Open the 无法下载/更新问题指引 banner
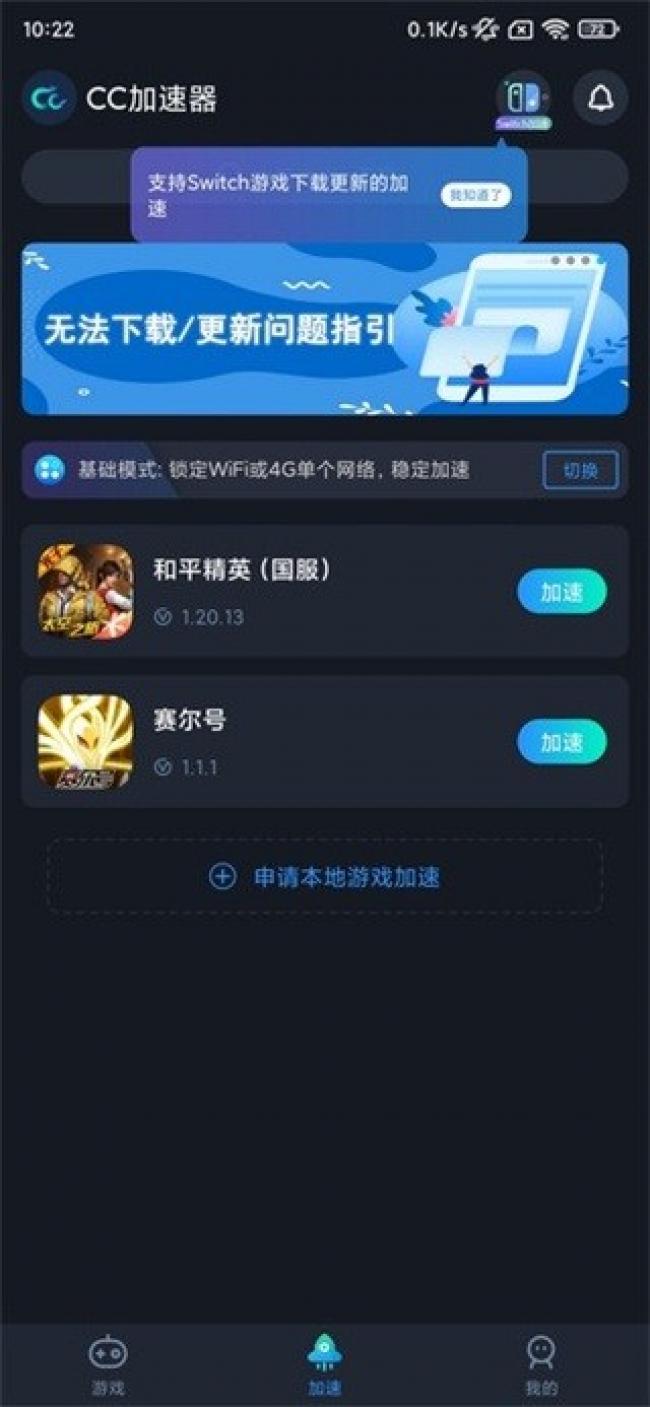The width and height of the screenshot is (650, 1407). click(x=325, y=329)
